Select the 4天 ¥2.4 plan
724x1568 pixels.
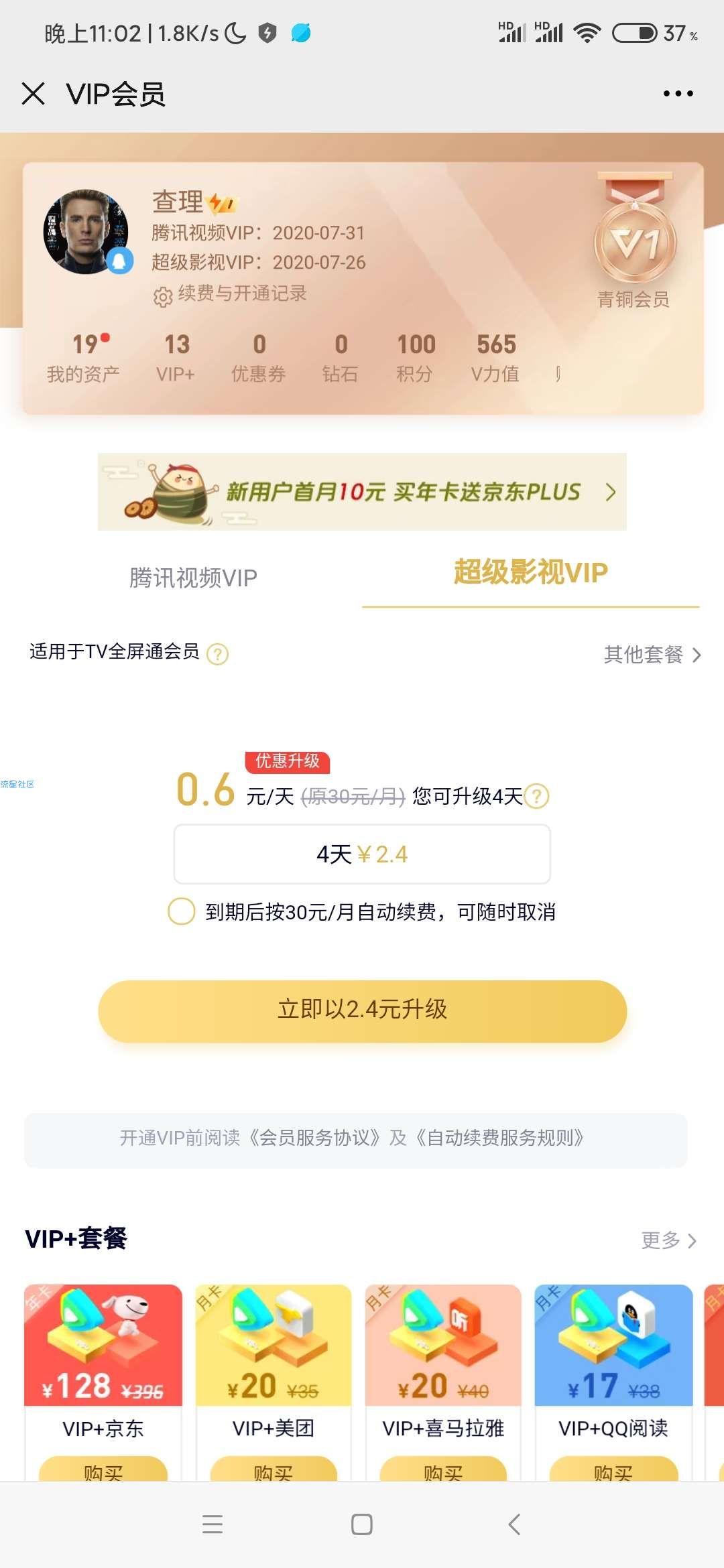(x=362, y=854)
